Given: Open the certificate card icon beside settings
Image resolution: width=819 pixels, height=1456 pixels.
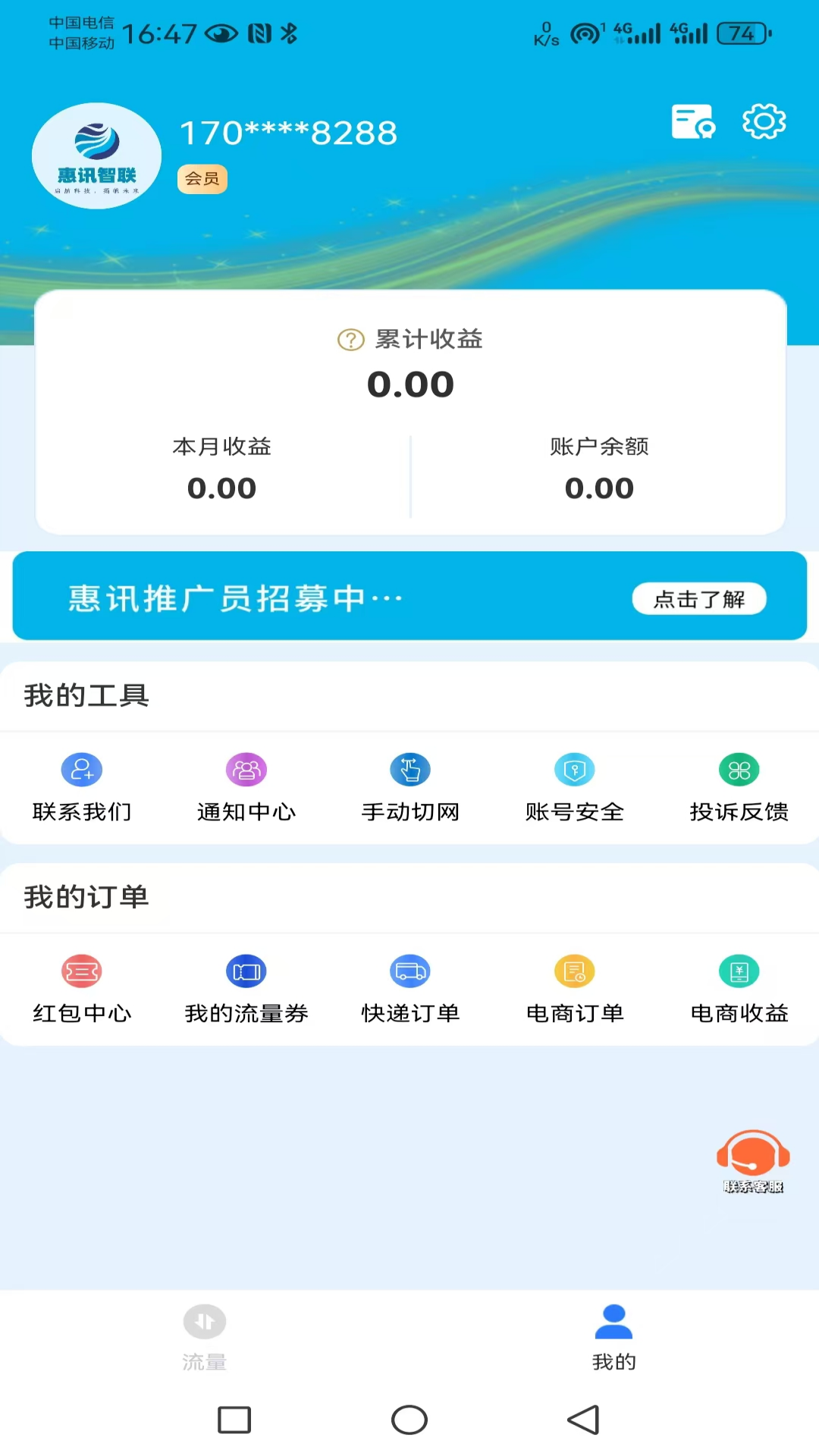Looking at the screenshot, I should [x=693, y=122].
